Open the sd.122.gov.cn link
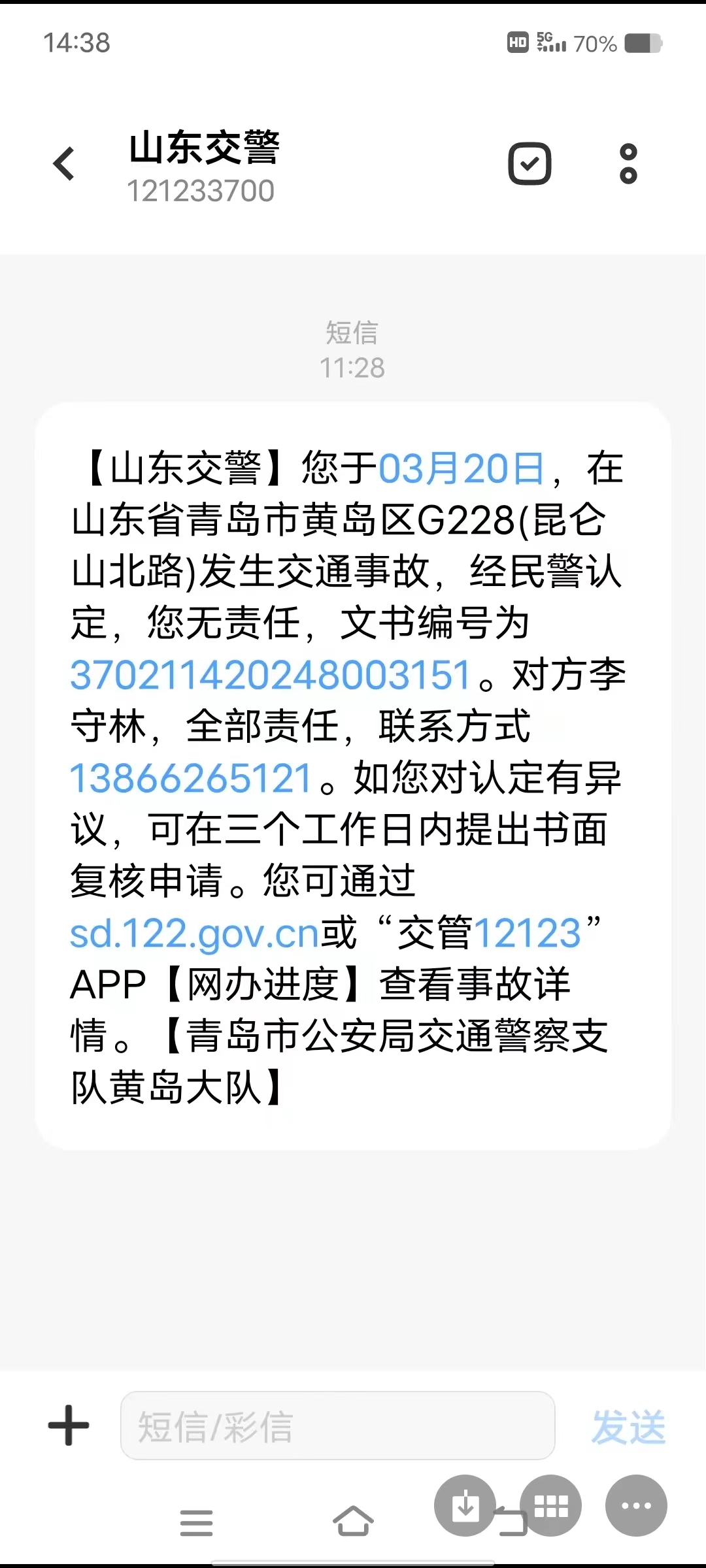Image resolution: width=706 pixels, height=1568 pixels. (x=194, y=933)
